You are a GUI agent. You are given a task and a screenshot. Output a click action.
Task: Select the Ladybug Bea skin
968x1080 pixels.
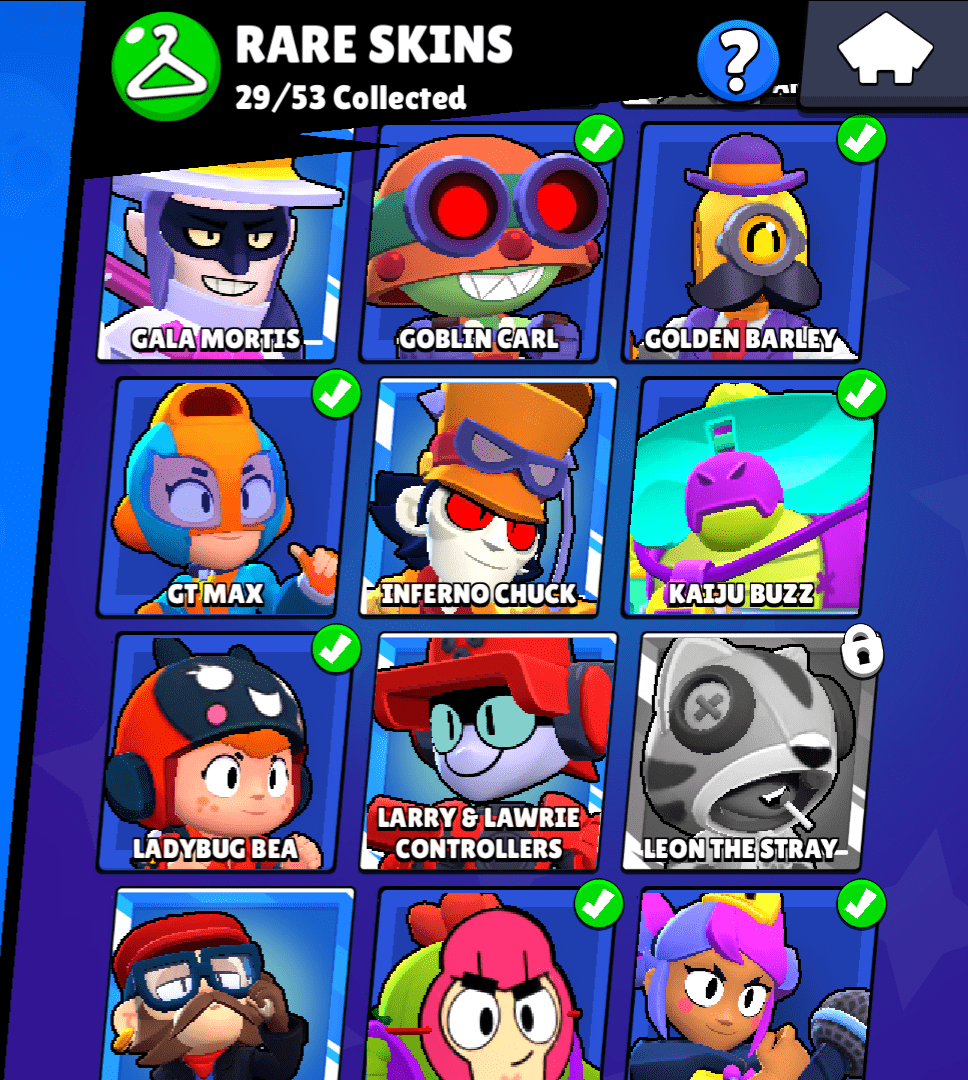point(228,752)
